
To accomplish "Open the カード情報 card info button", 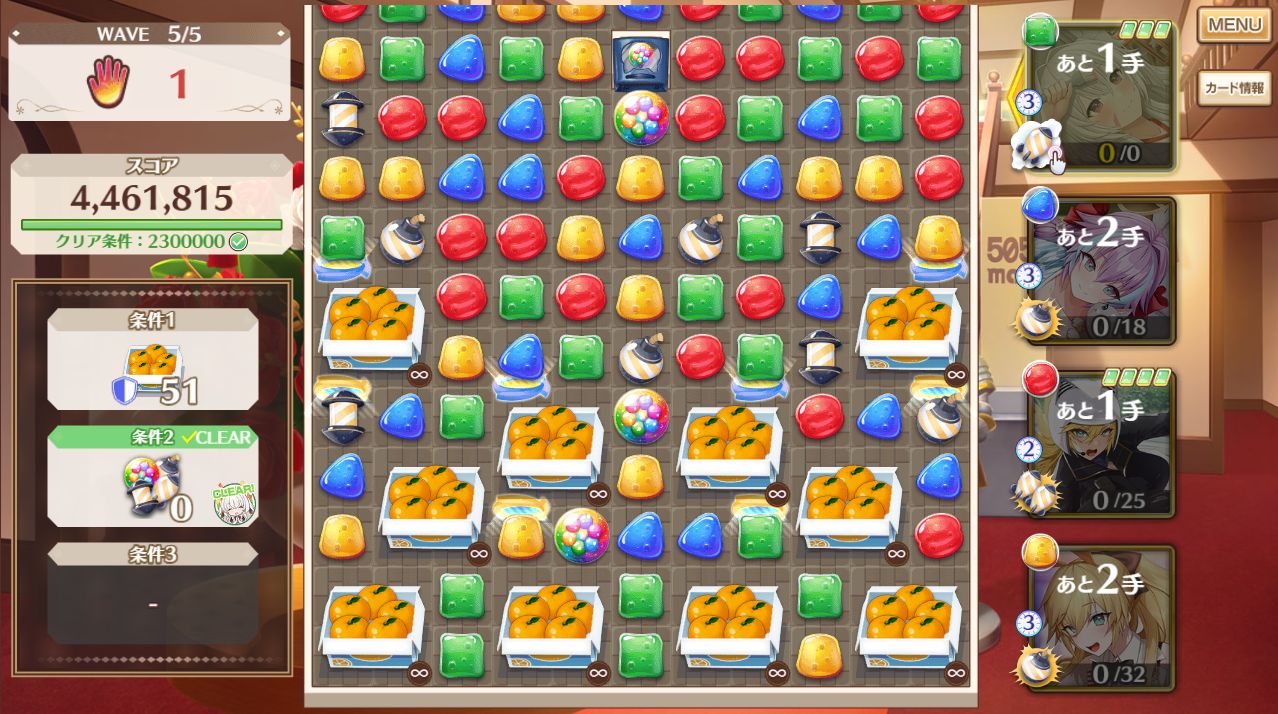I will click(x=1234, y=88).
